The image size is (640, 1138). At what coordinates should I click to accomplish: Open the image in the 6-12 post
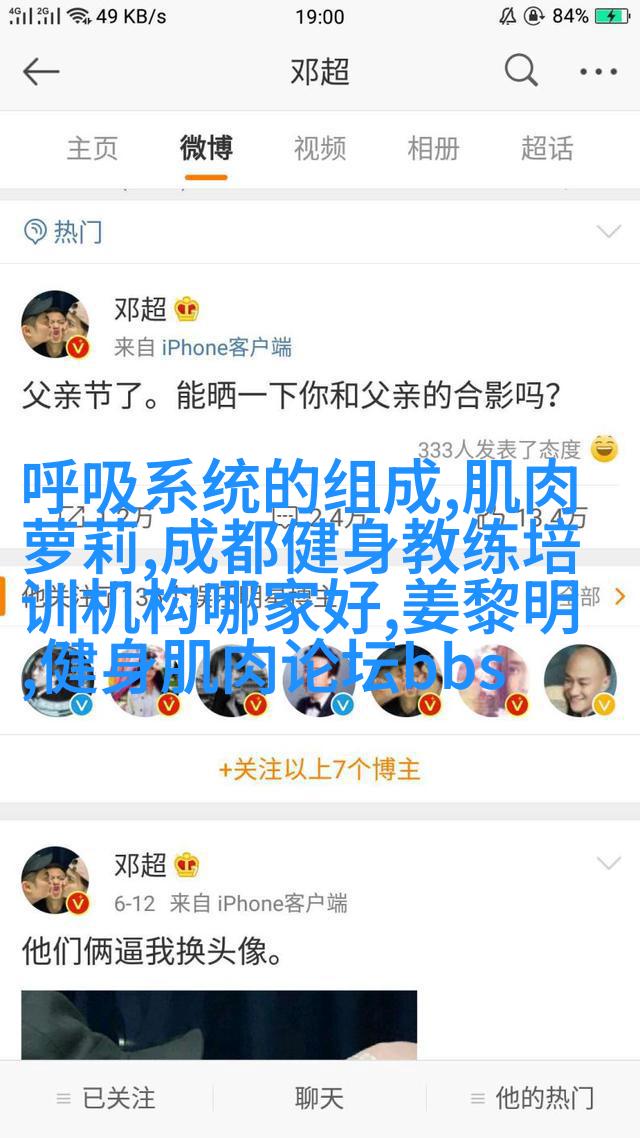[x=219, y=1025]
